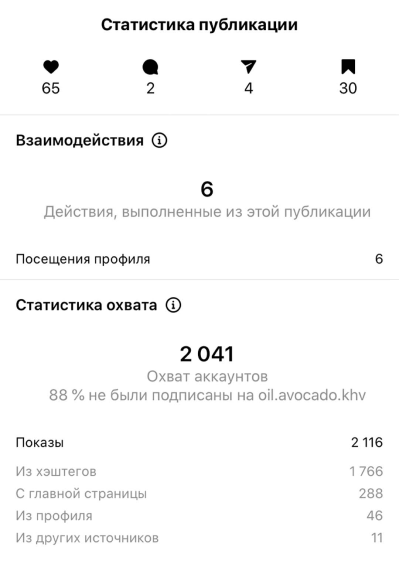Open the info icon next to Взаимодействия
This screenshot has width=399, height=564.
tap(159, 140)
